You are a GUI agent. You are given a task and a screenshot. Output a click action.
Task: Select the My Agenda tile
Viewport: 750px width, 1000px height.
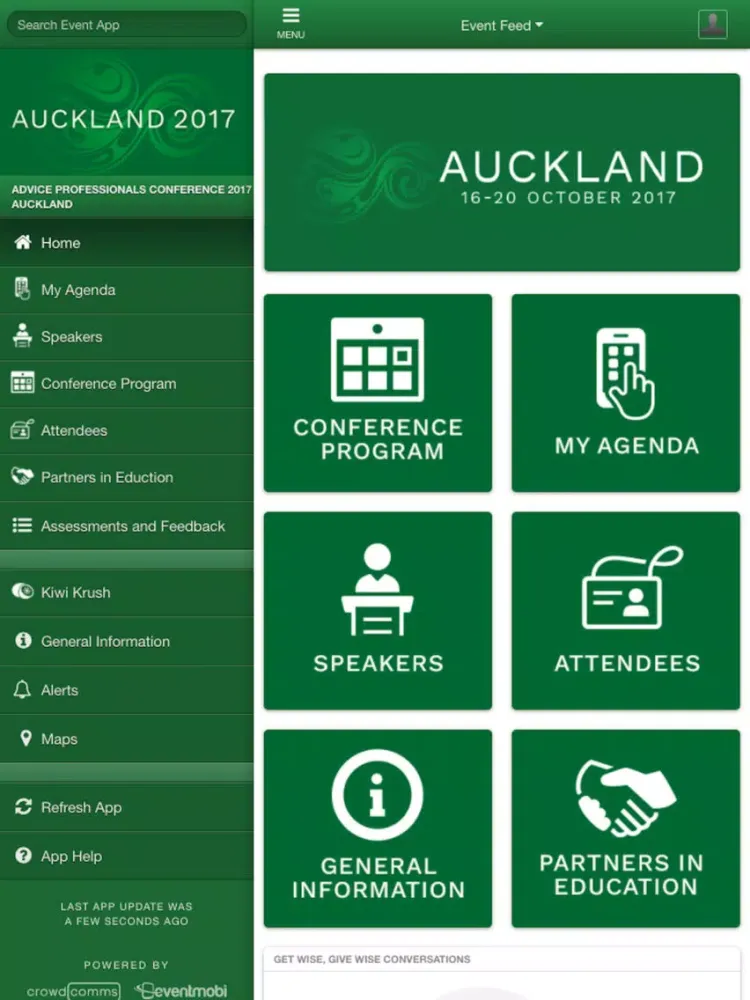click(x=626, y=393)
